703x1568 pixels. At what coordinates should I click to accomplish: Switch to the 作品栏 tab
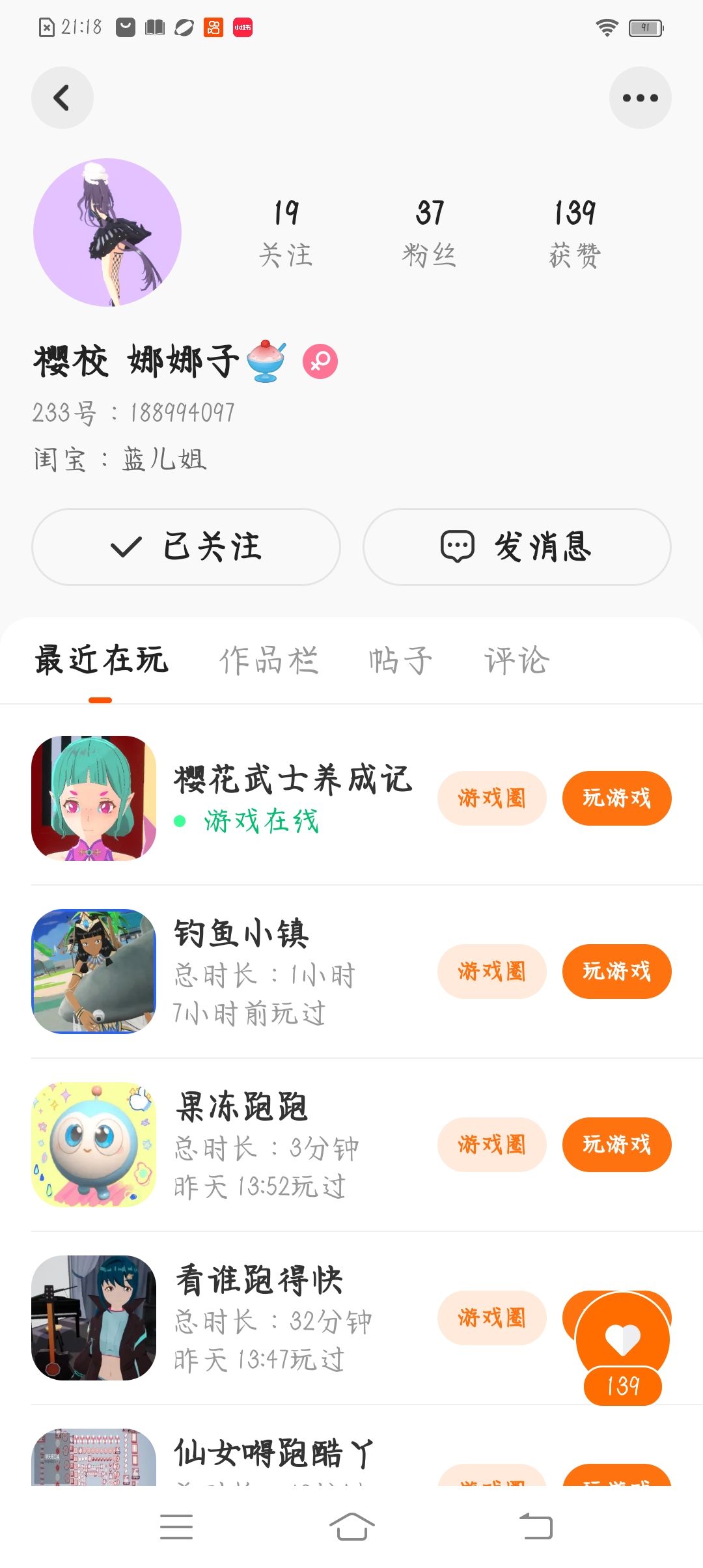click(268, 660)
